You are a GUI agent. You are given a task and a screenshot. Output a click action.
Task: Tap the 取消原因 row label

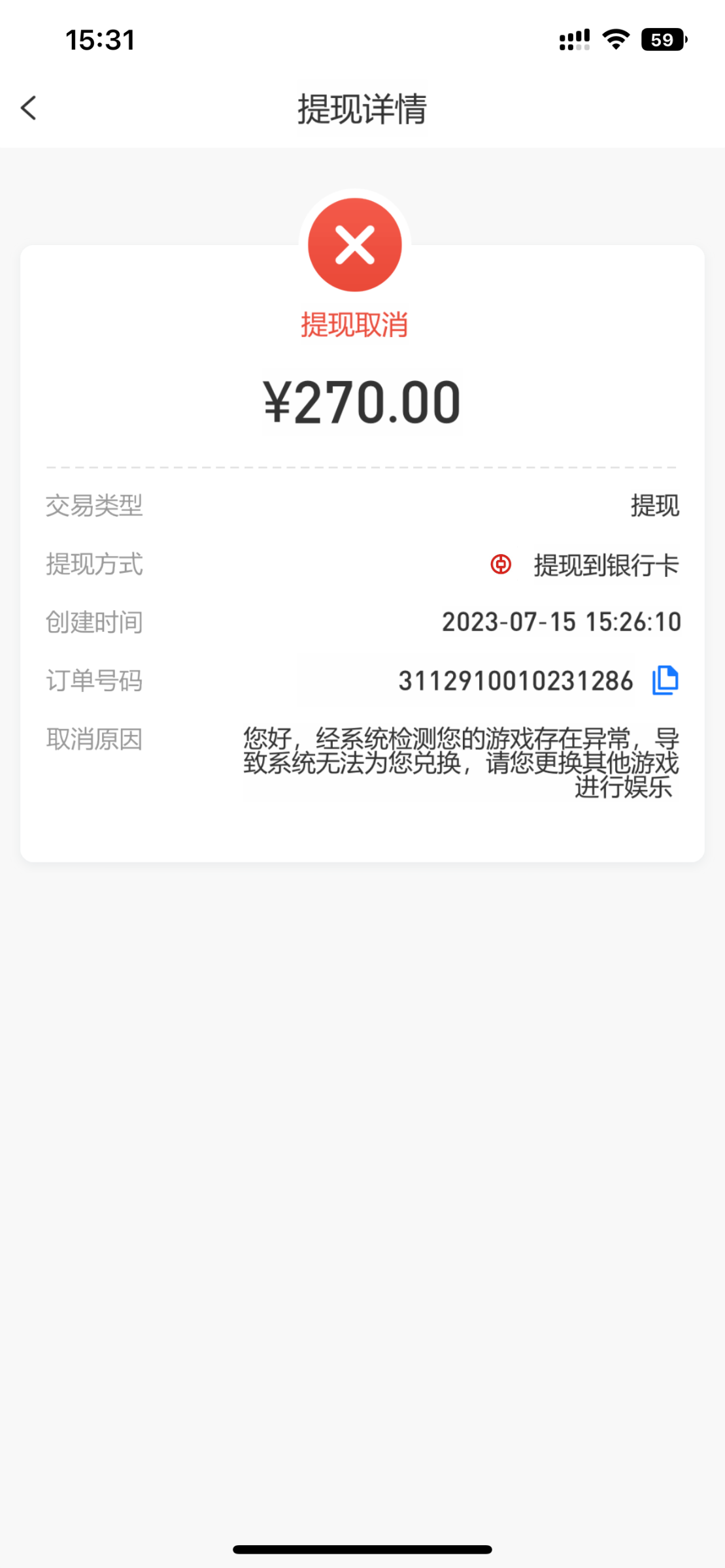[x=92, y=740]
